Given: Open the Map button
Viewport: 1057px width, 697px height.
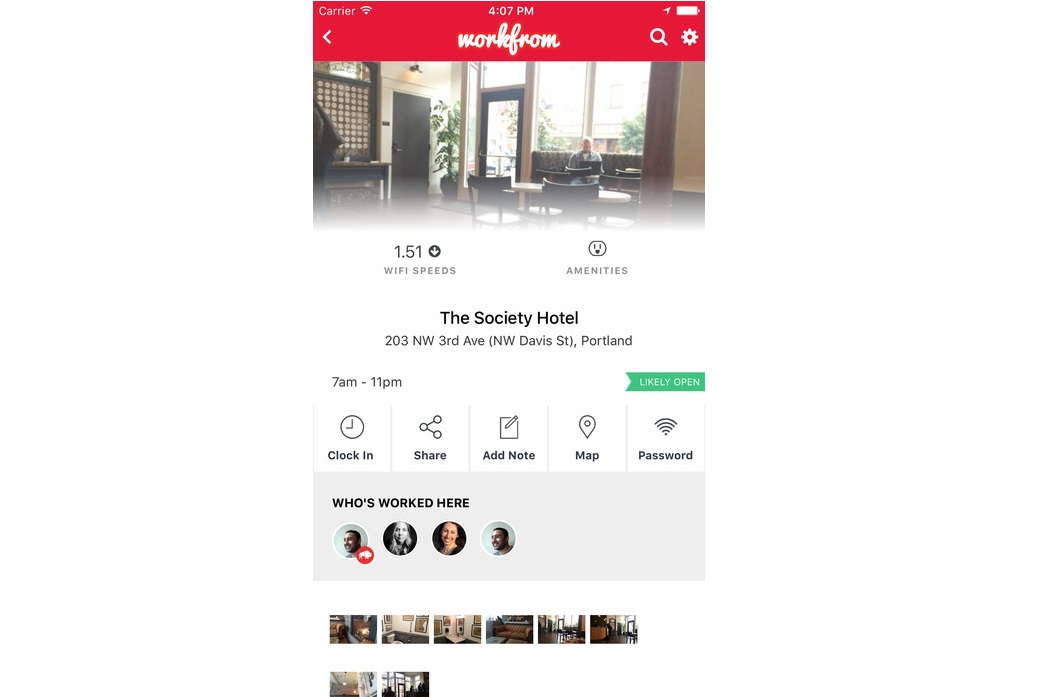Looking at the screenshot, I should pos(587,438).
